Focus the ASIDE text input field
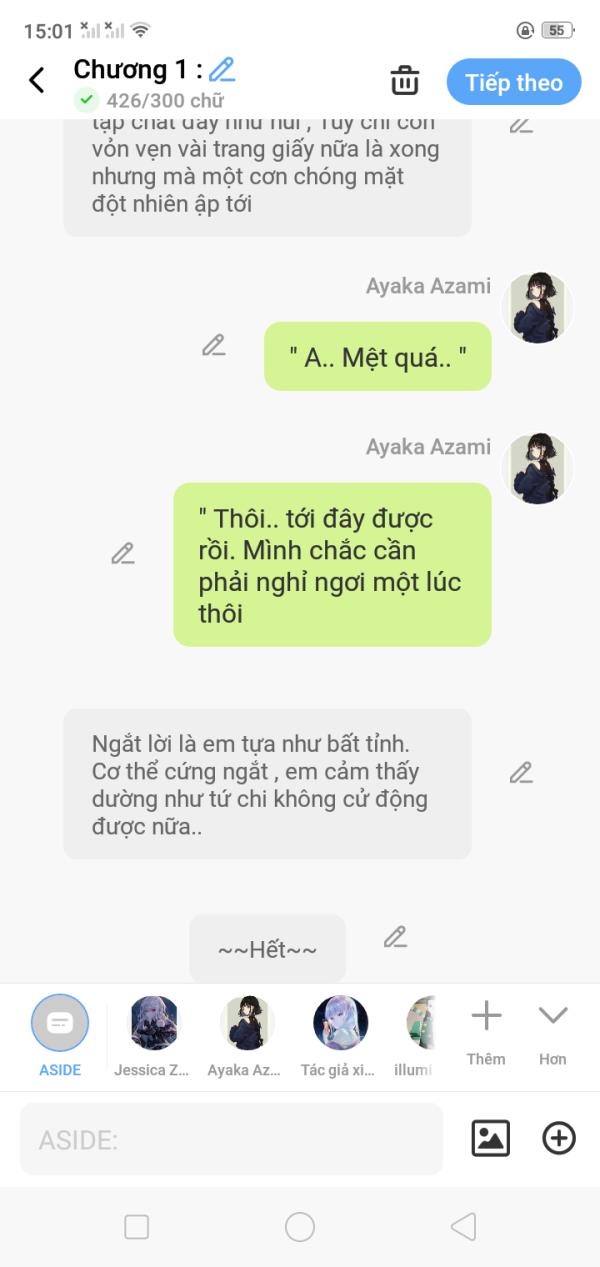This screenshot has width=600, height=1267. pyautogui.click(x=231, y=1139)
